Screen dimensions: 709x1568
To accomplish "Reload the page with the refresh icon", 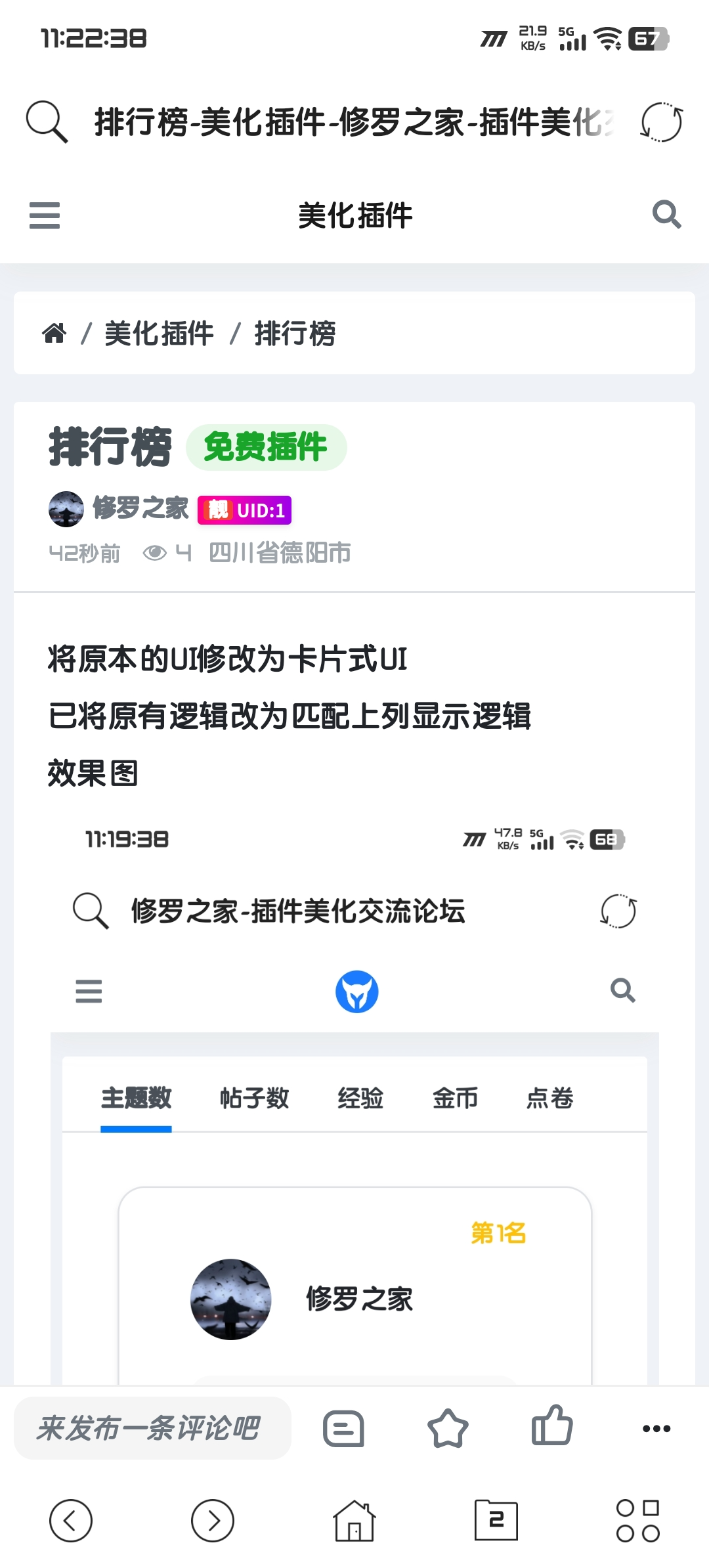I will tap(662, 122).
